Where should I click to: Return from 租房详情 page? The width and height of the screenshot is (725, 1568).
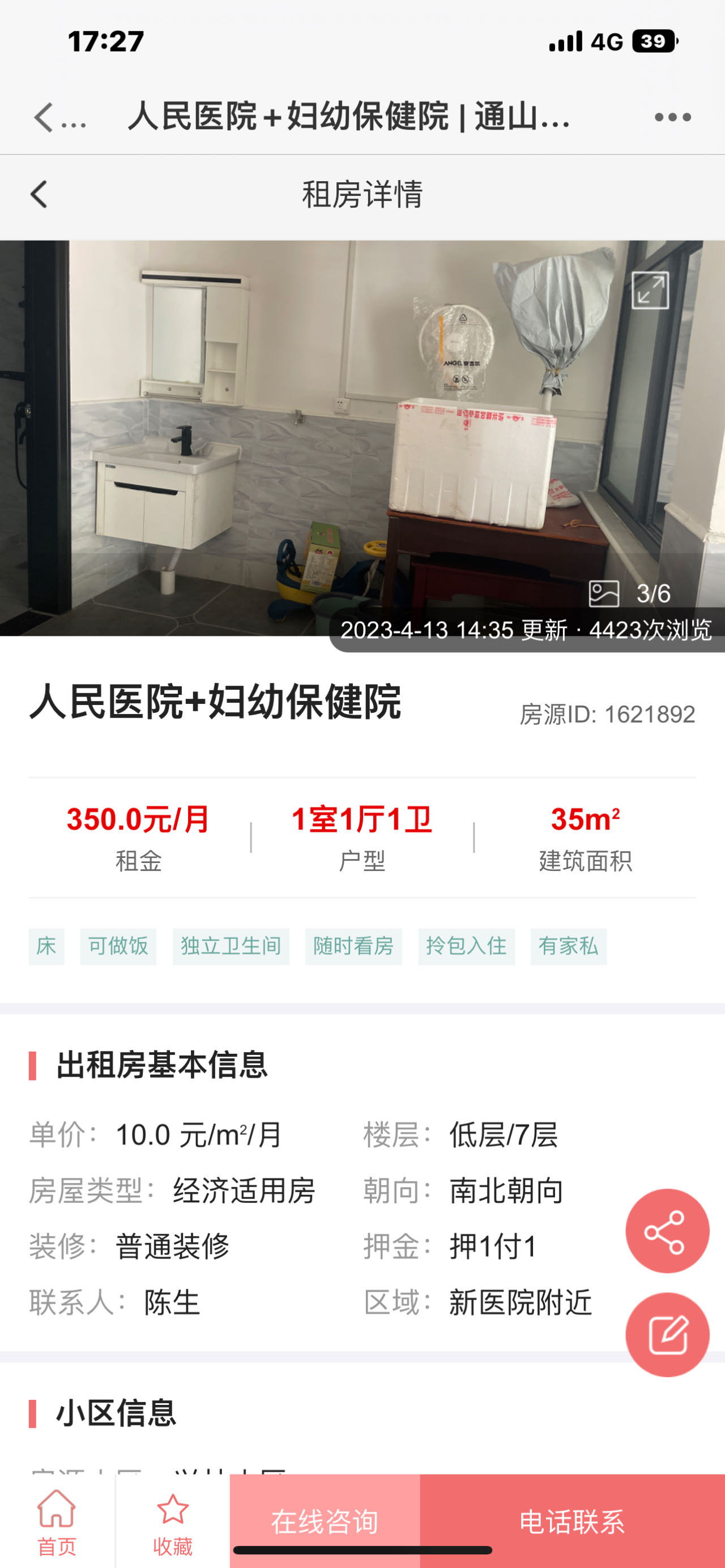tap(39, 194)
